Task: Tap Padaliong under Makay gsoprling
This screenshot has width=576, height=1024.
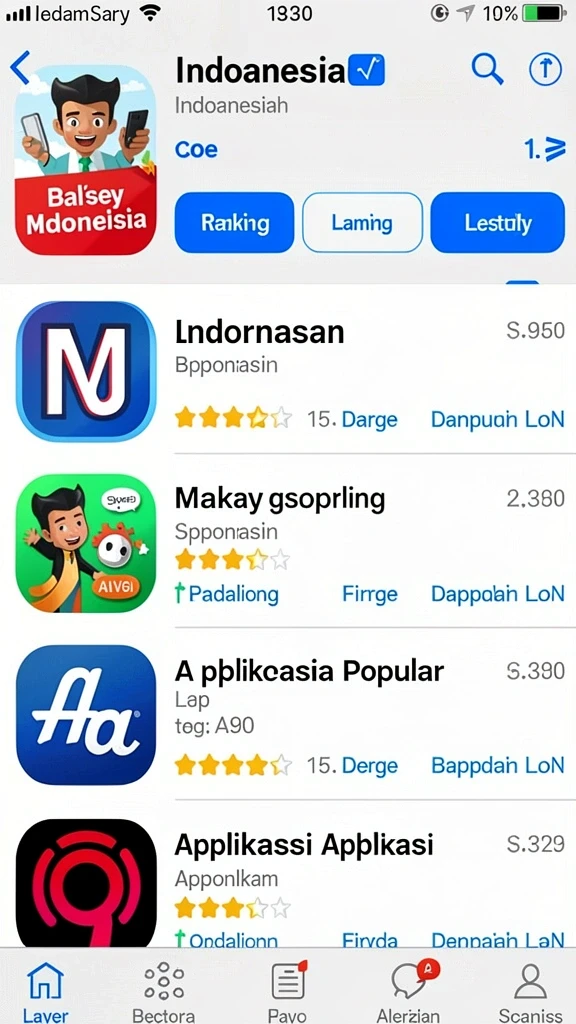Action: (x=227, y=594)
